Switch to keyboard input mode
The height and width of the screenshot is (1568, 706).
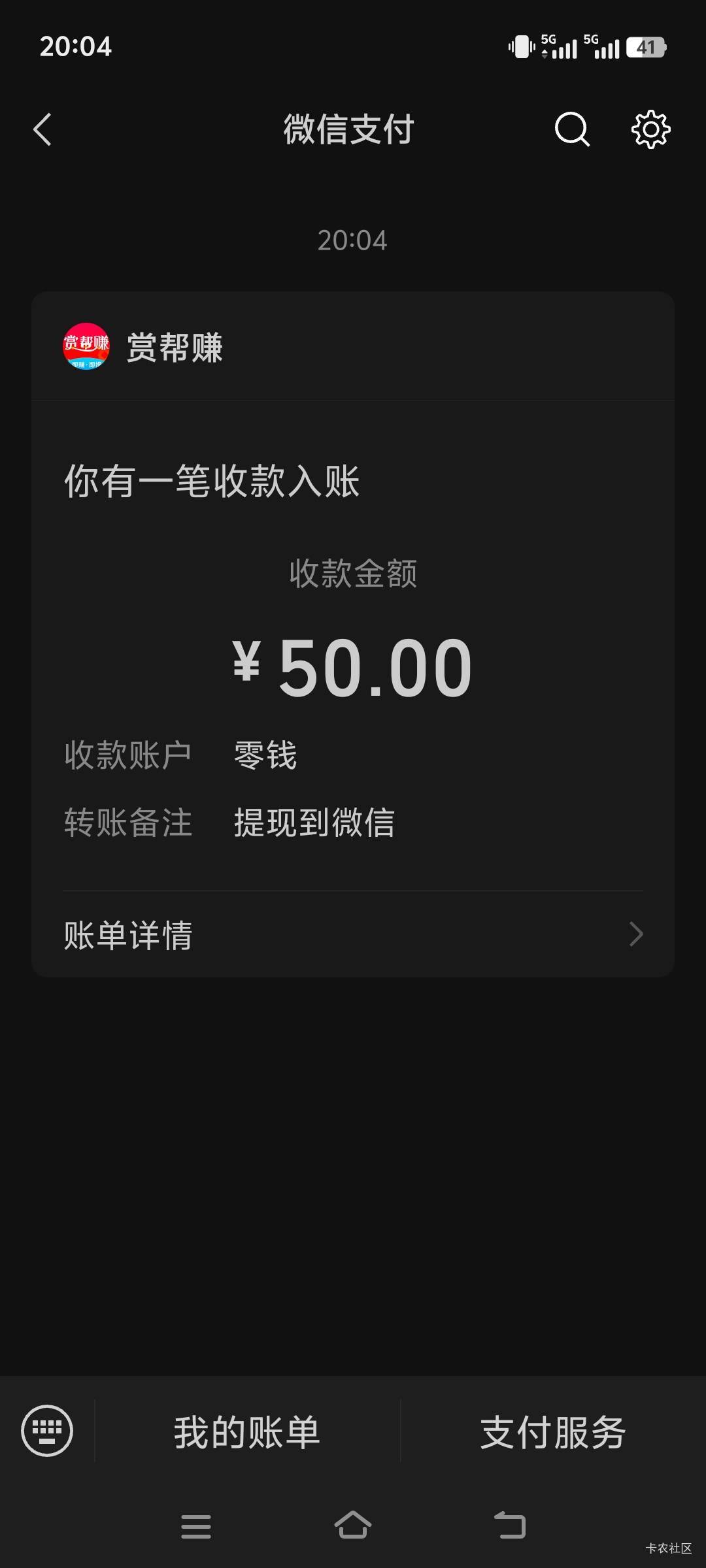pos(47,1431)
